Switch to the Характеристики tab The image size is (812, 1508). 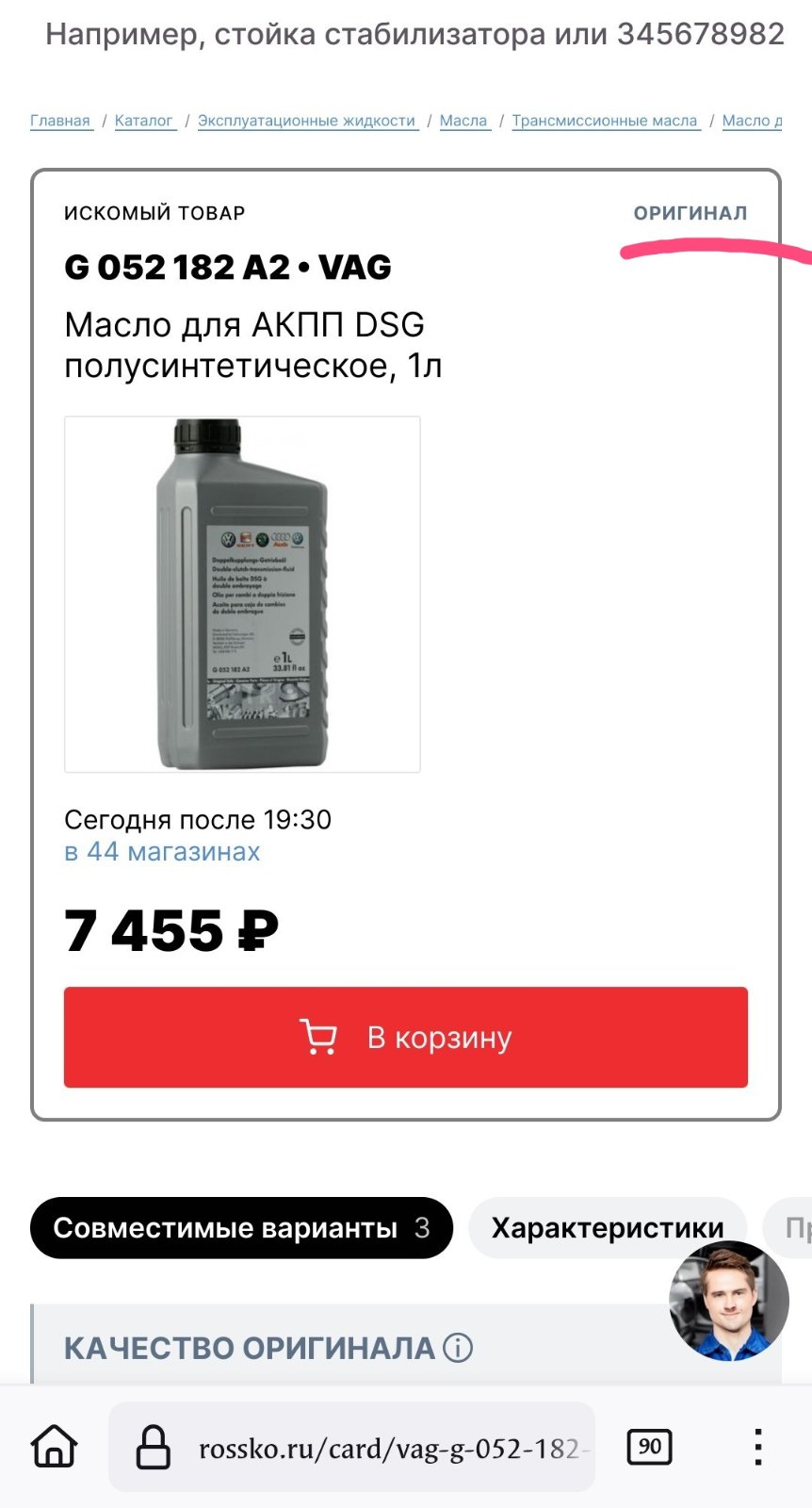[x=608, y=1228]
